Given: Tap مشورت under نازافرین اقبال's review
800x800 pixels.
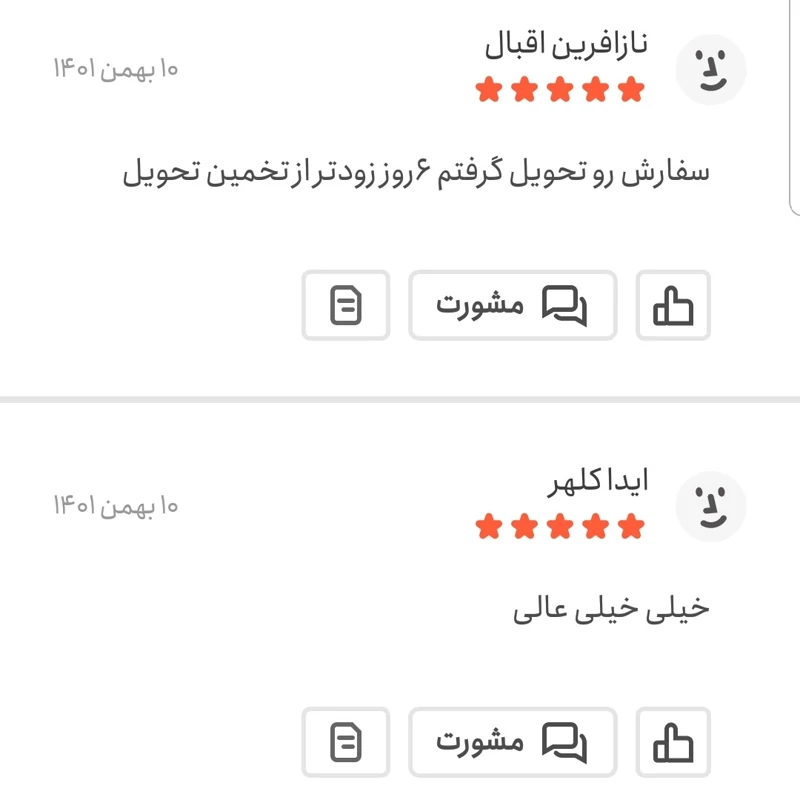Looking at the screenshot, I should [x=512, y=305].
